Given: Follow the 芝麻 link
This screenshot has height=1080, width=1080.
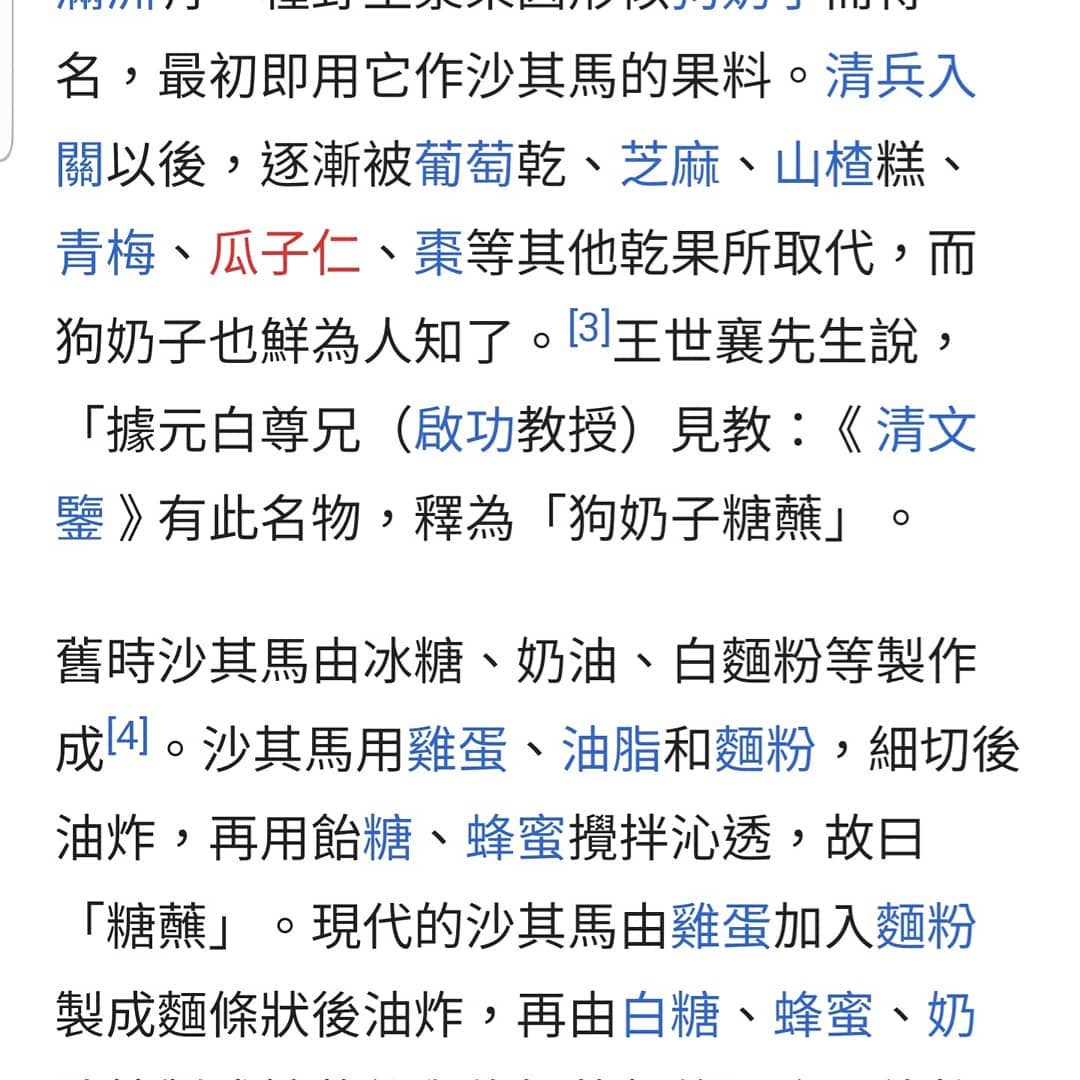Looking at the screenshot, I should [x=669, y=165].
